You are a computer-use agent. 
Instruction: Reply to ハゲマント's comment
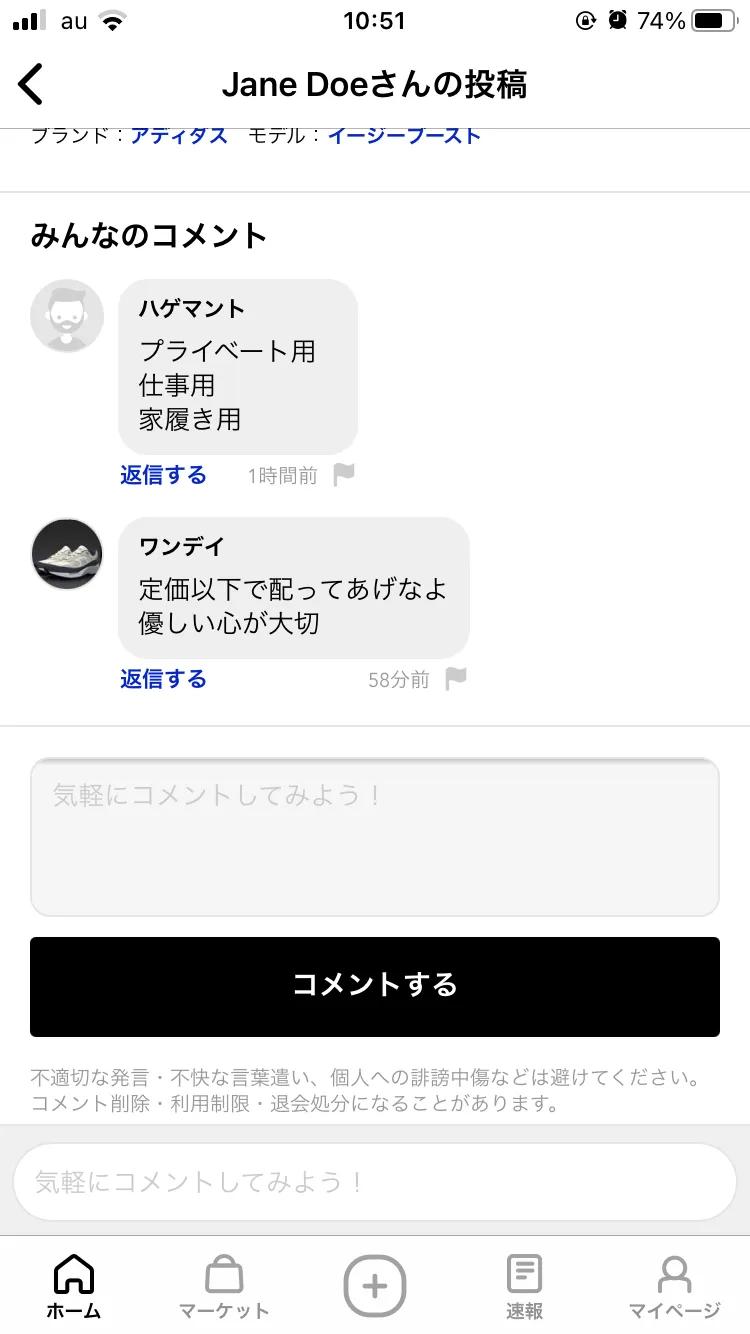163,475
